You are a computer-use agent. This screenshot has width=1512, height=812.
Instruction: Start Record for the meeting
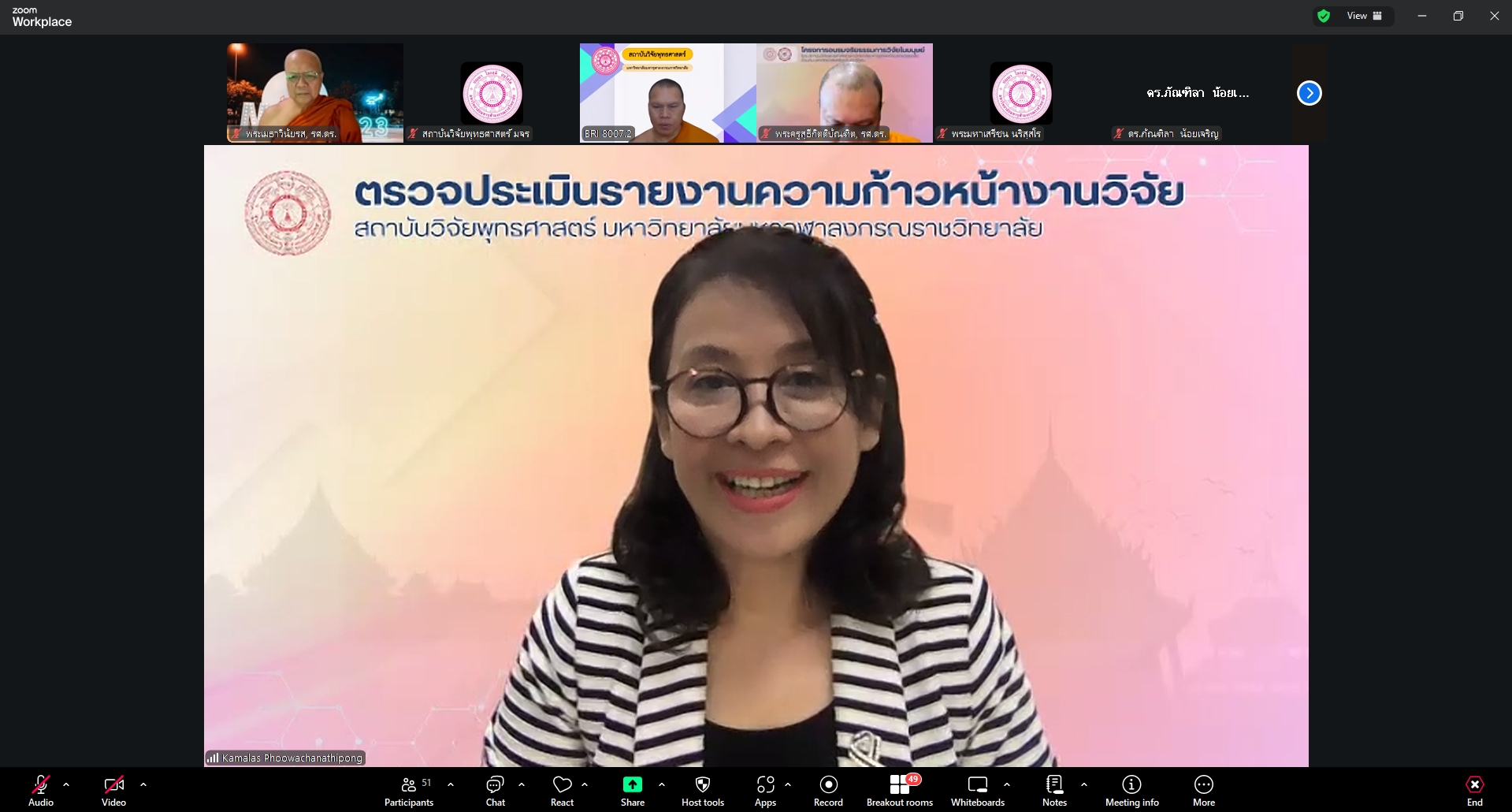[x=828, y=790]
